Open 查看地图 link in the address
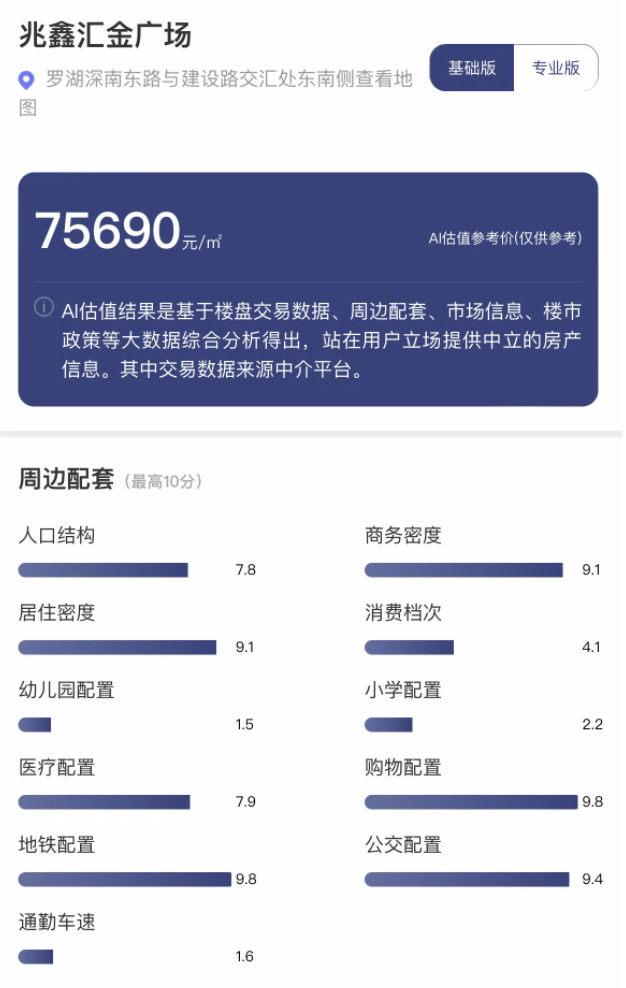This screenshot has width=626, height=988. click(x=382, y=81)
